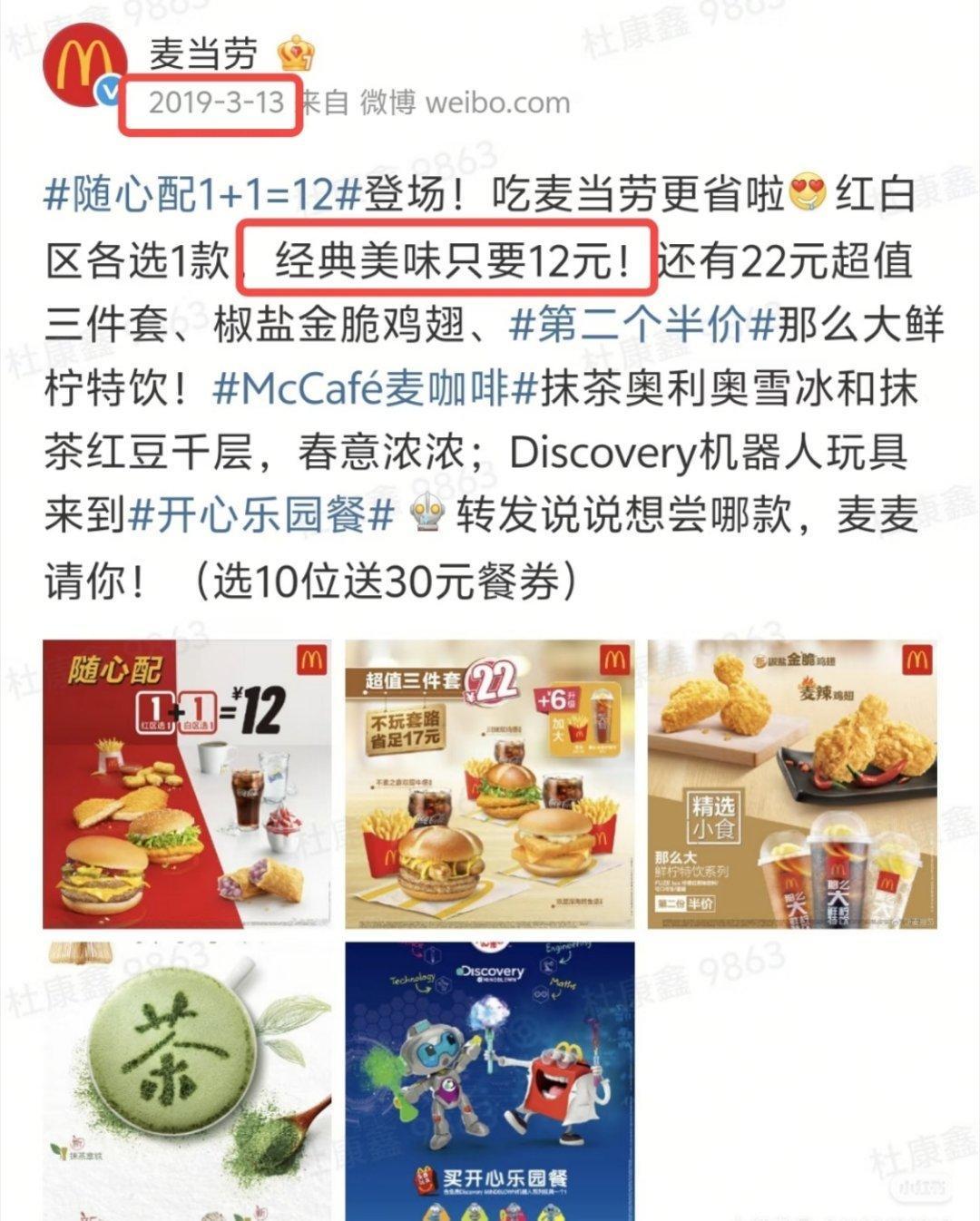Click the heart-eyes emoji in the post
The image size is (980, 1221).
click(x=808, y=190)
